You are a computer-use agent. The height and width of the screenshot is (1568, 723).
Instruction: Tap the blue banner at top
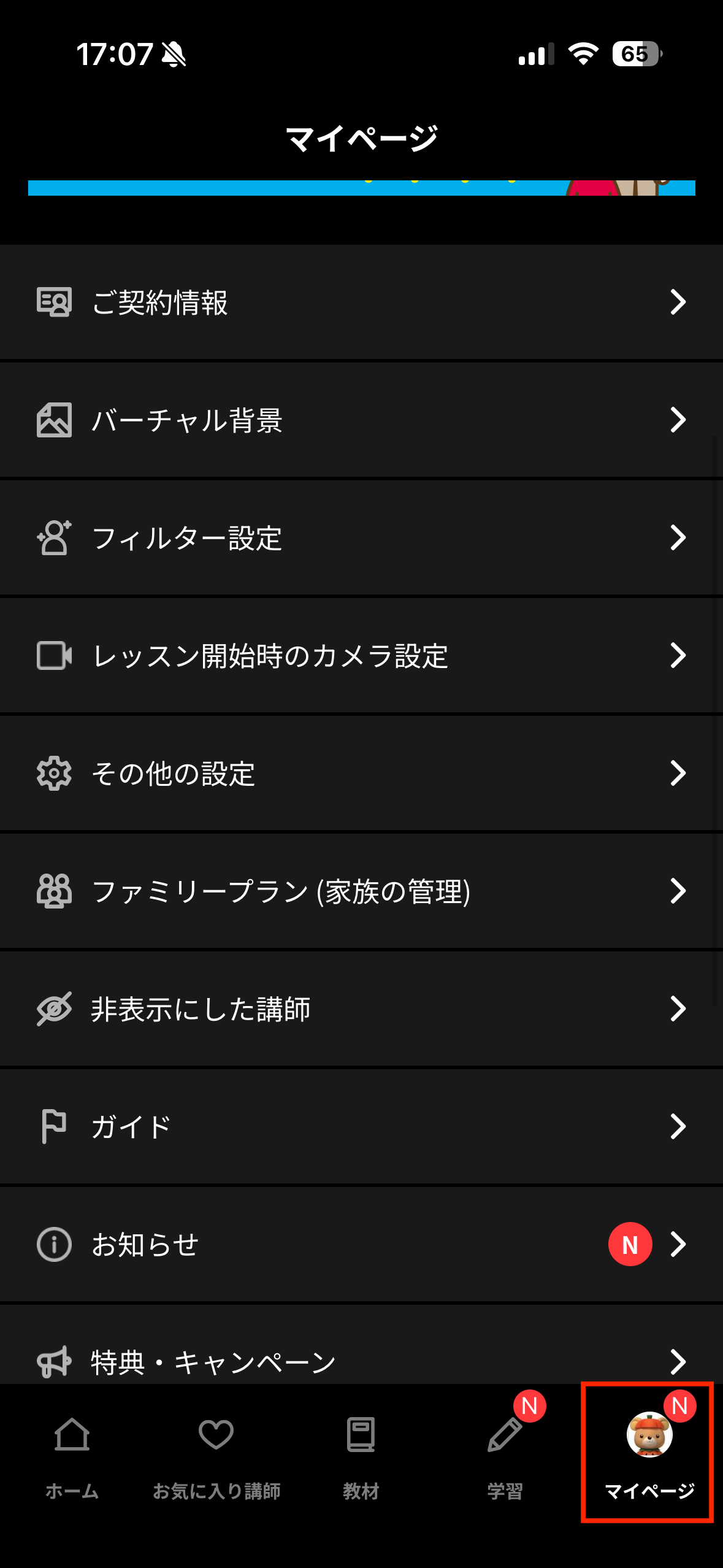click(361, 188)
